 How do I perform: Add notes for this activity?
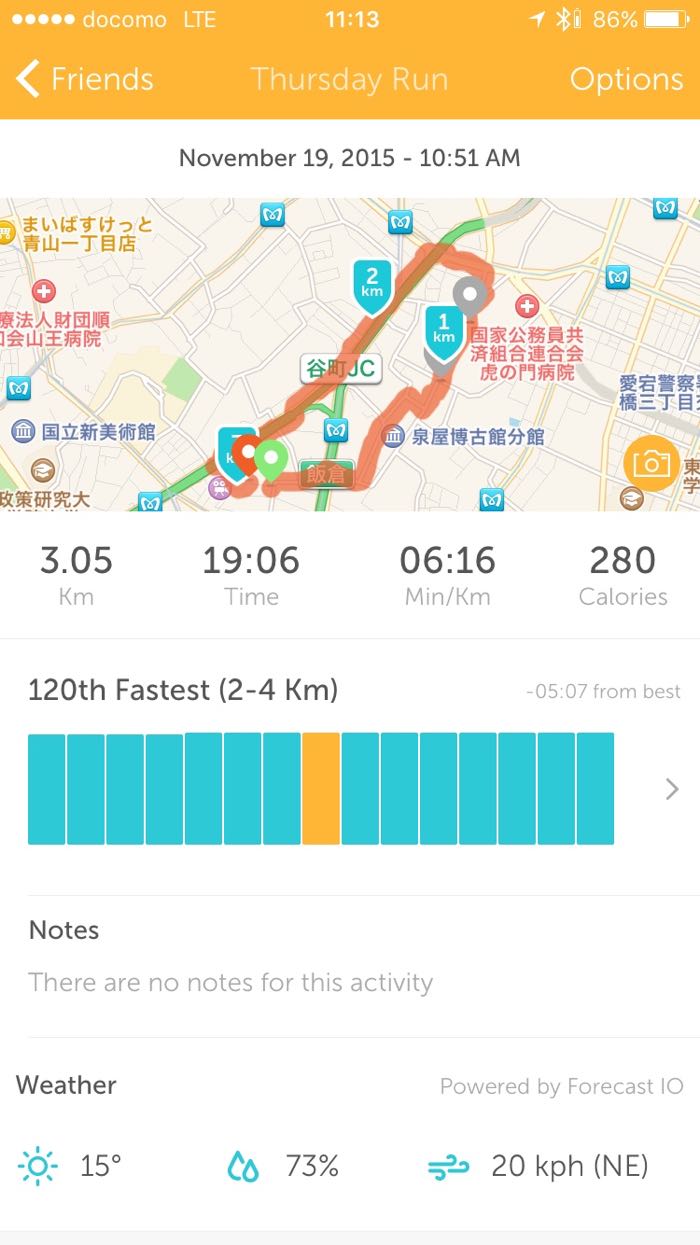pyautogui.click(x=230, y=982)
